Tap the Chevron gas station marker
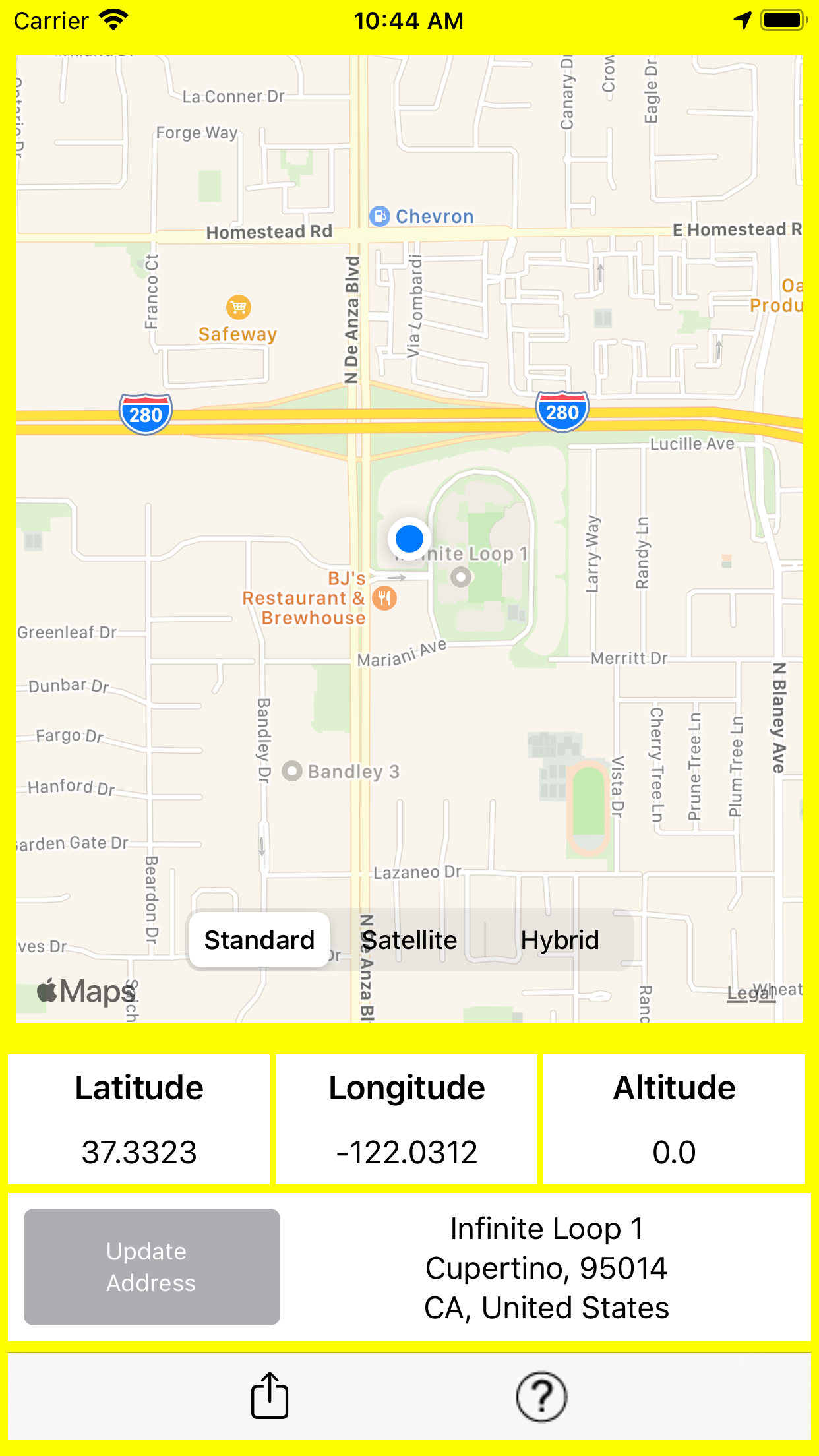The width and height of the screenshot is (819, 1456). 380,216
